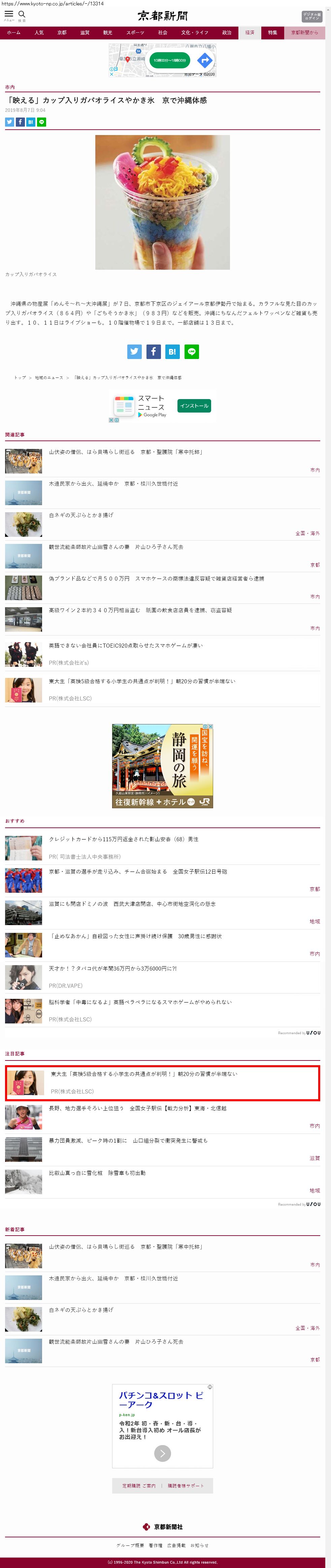Switch to the ホーム tab

tap(13, 32)
